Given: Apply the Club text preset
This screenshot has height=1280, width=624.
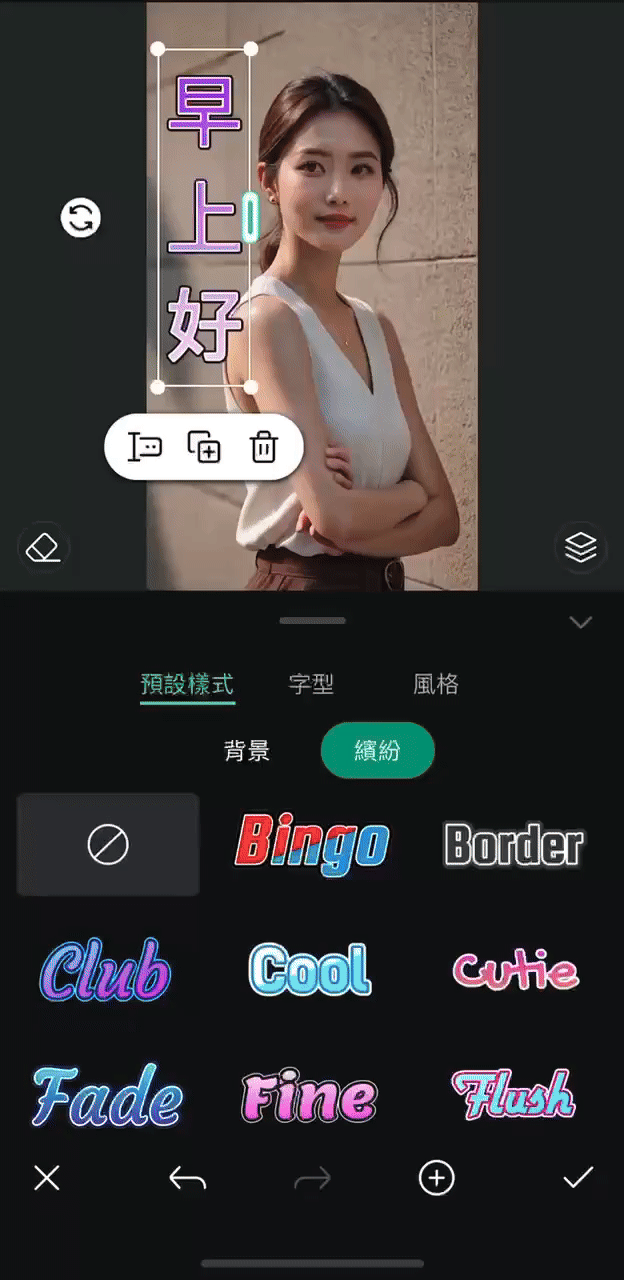Looking at the screenshot, I should tap(106, 970).
